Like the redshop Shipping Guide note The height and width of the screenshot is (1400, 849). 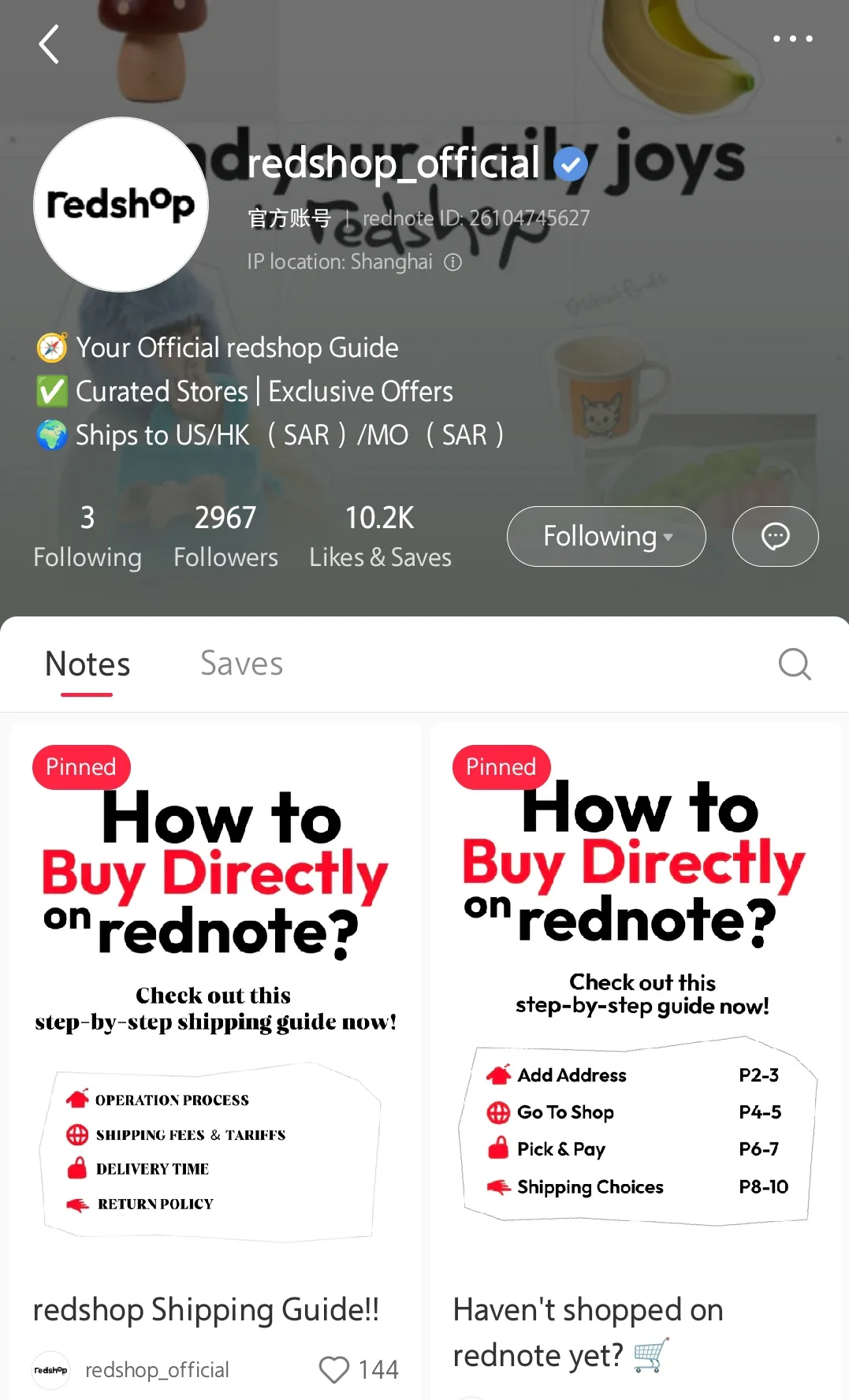point(334,1370)
